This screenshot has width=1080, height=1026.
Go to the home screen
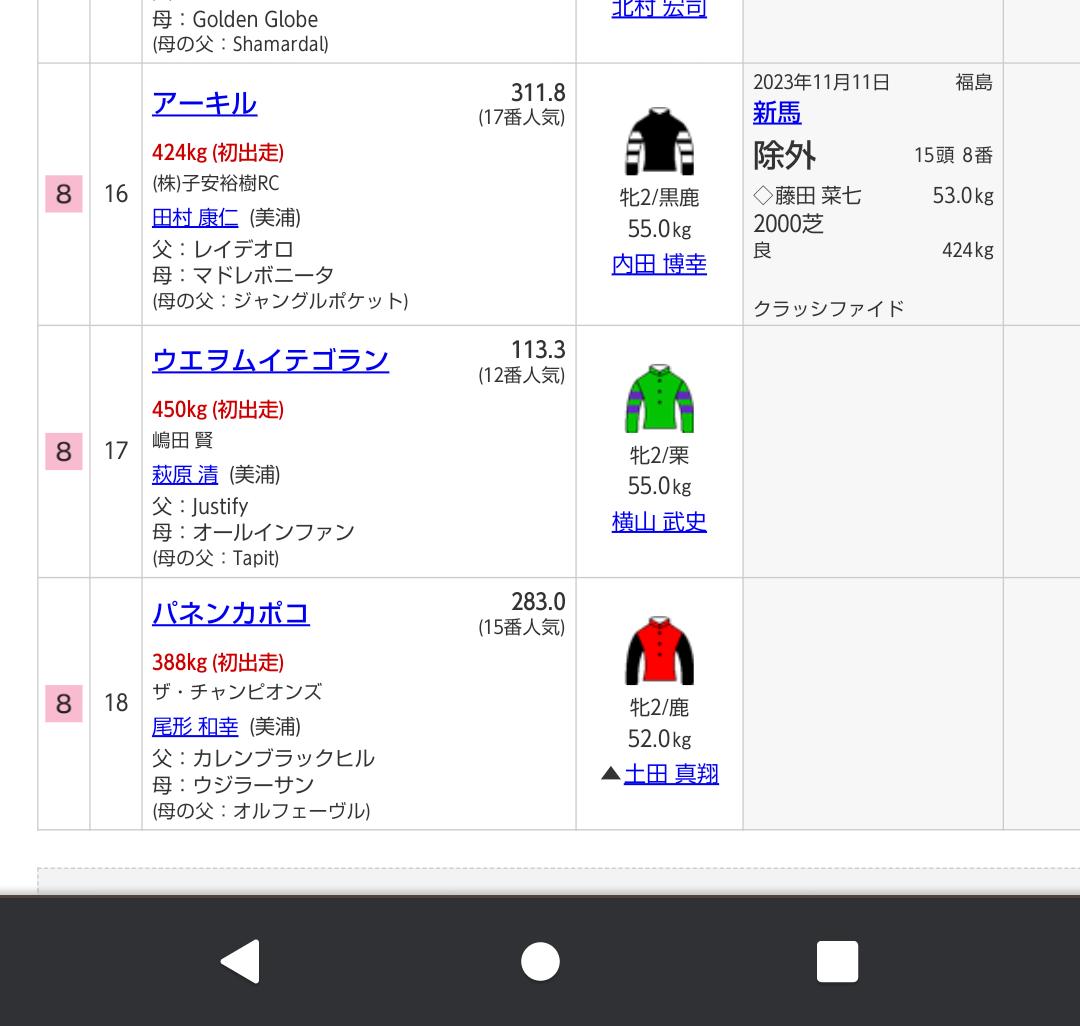(540, 962)
